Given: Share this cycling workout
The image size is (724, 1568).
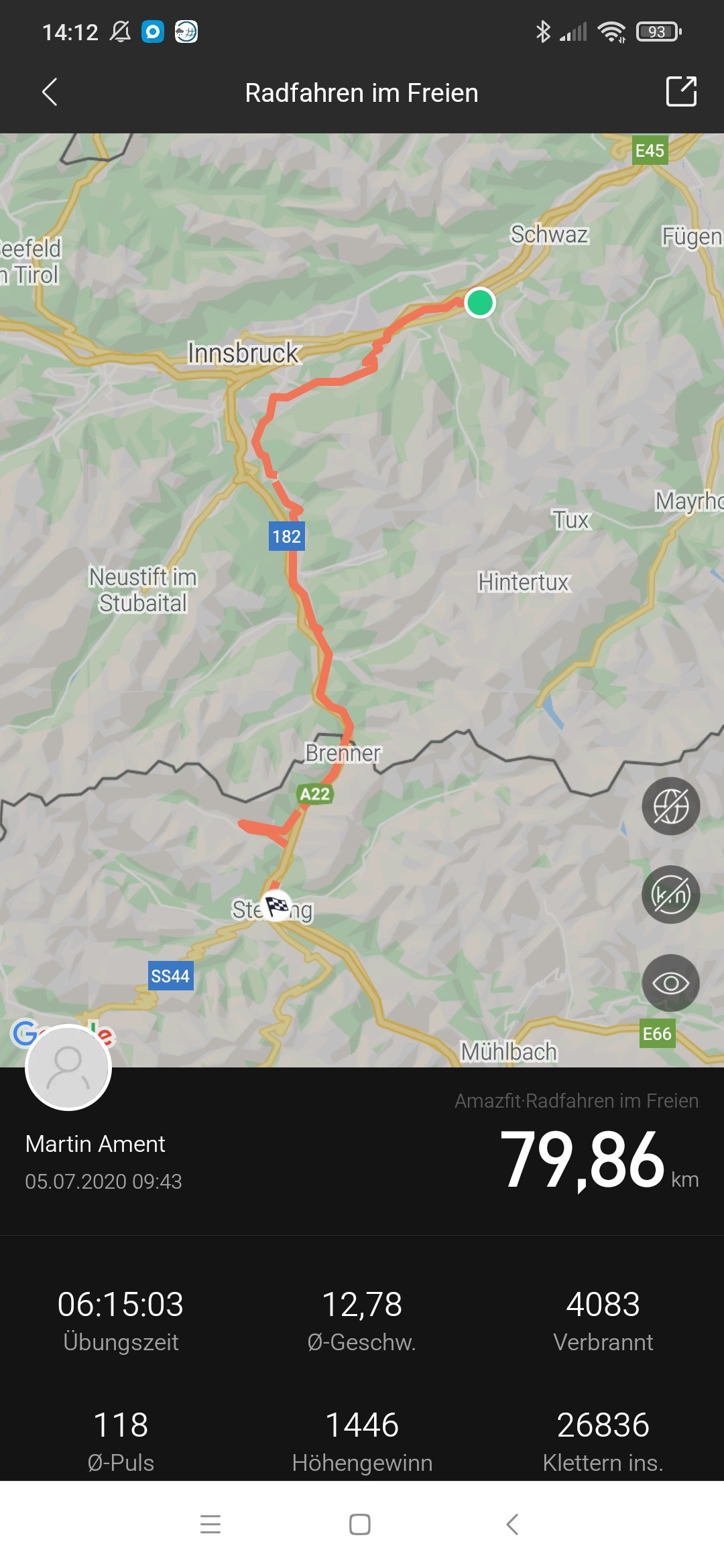Looking at the screenshot, I should pos(681,92).
